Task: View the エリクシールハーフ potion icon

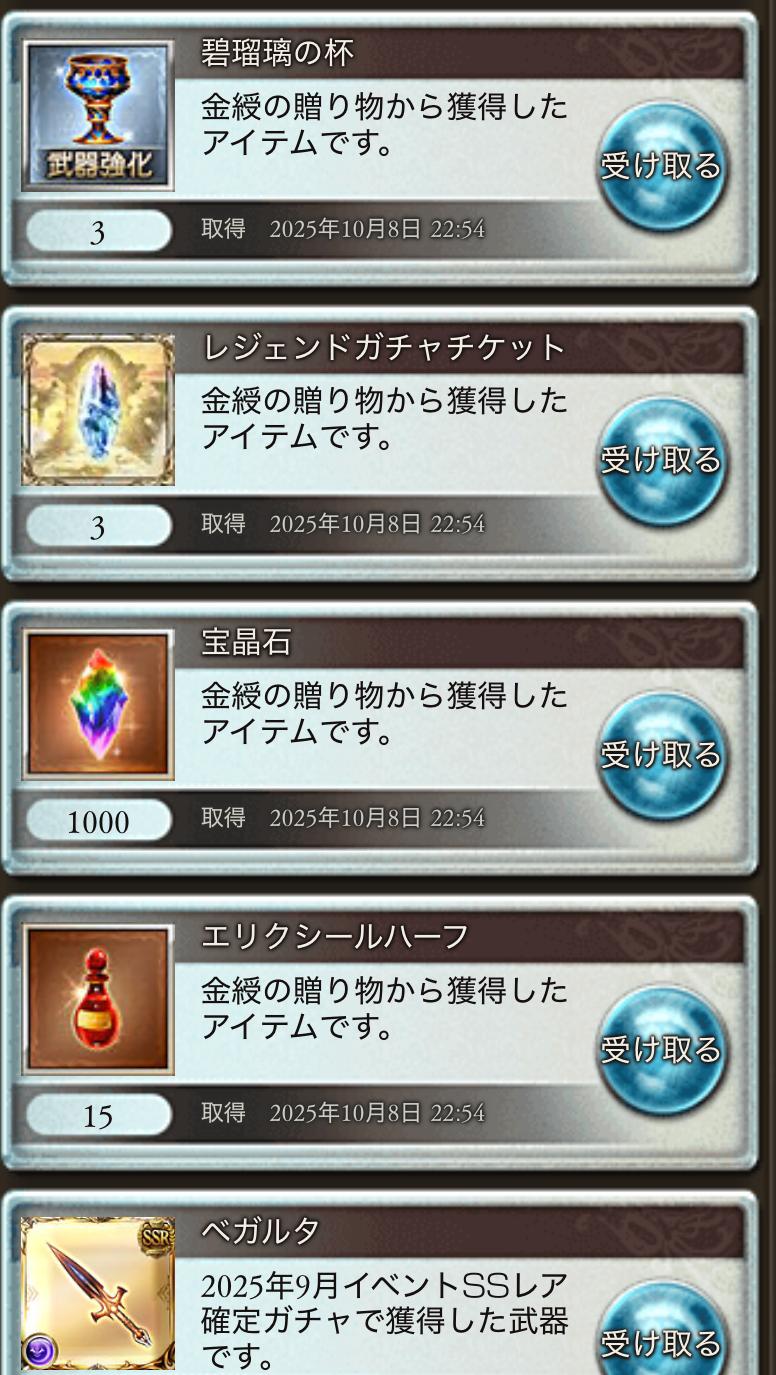Action: click(x=98, y=999)
